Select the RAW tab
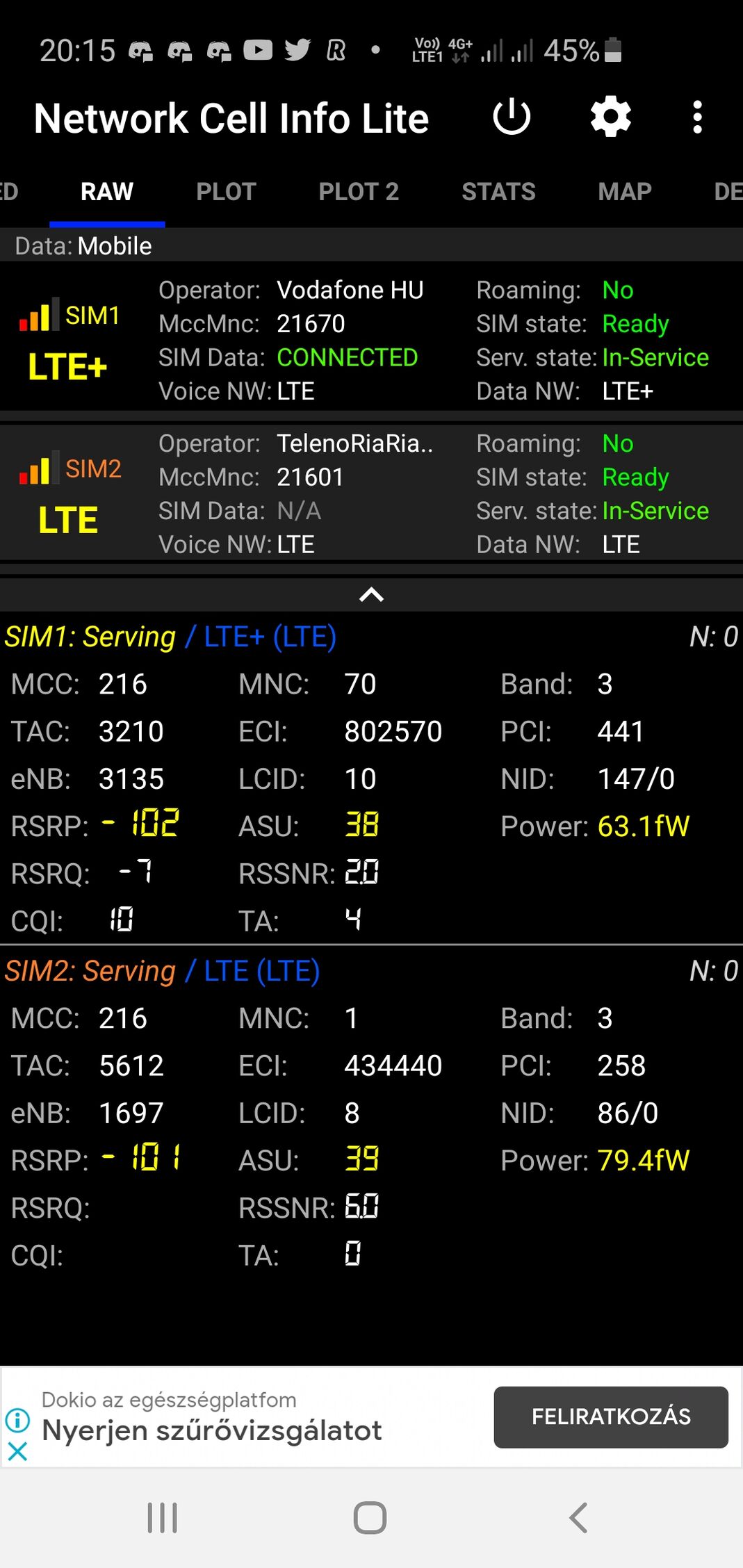 pyautogui.click(x=107, y=192)
